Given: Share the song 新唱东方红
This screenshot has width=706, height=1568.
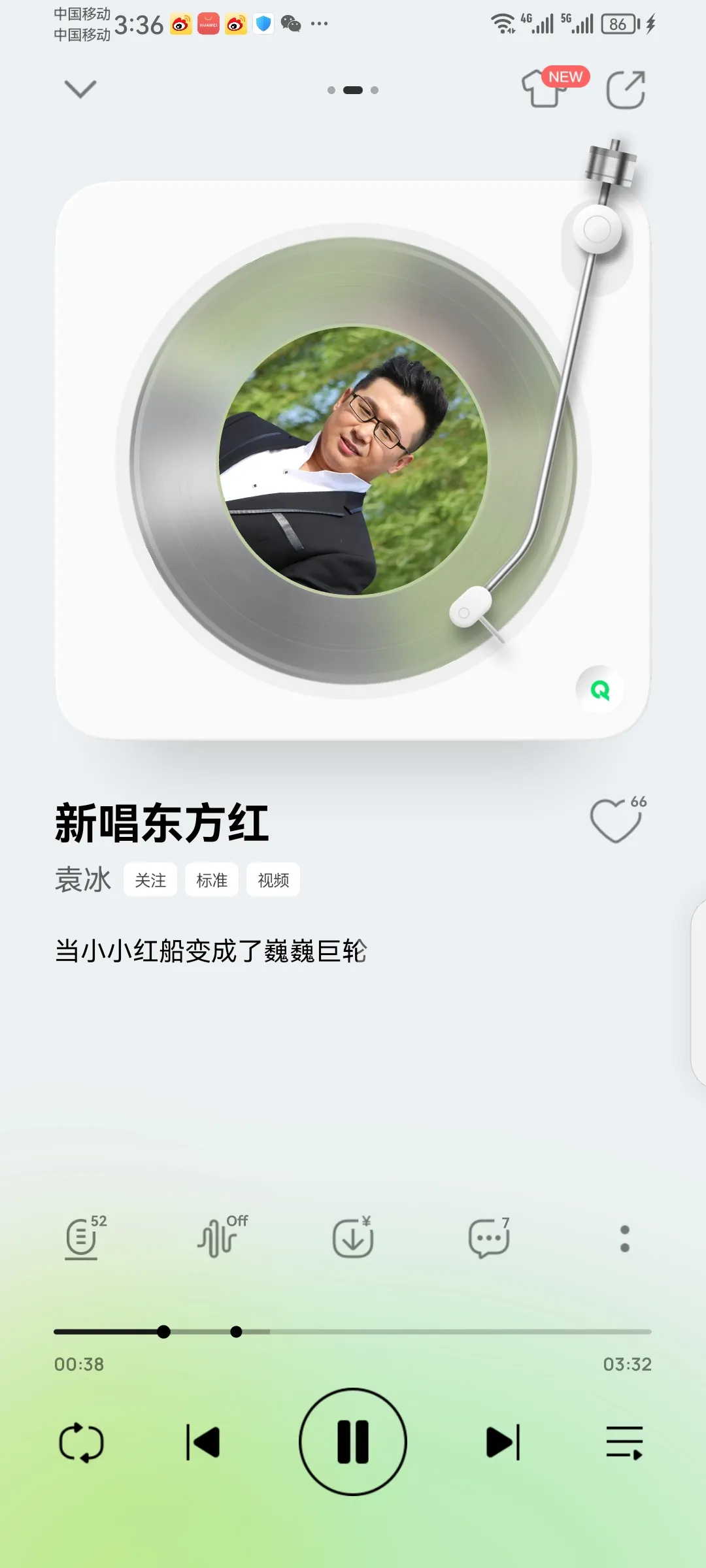Looking at the screenshot, I should [x=626, y=90].
